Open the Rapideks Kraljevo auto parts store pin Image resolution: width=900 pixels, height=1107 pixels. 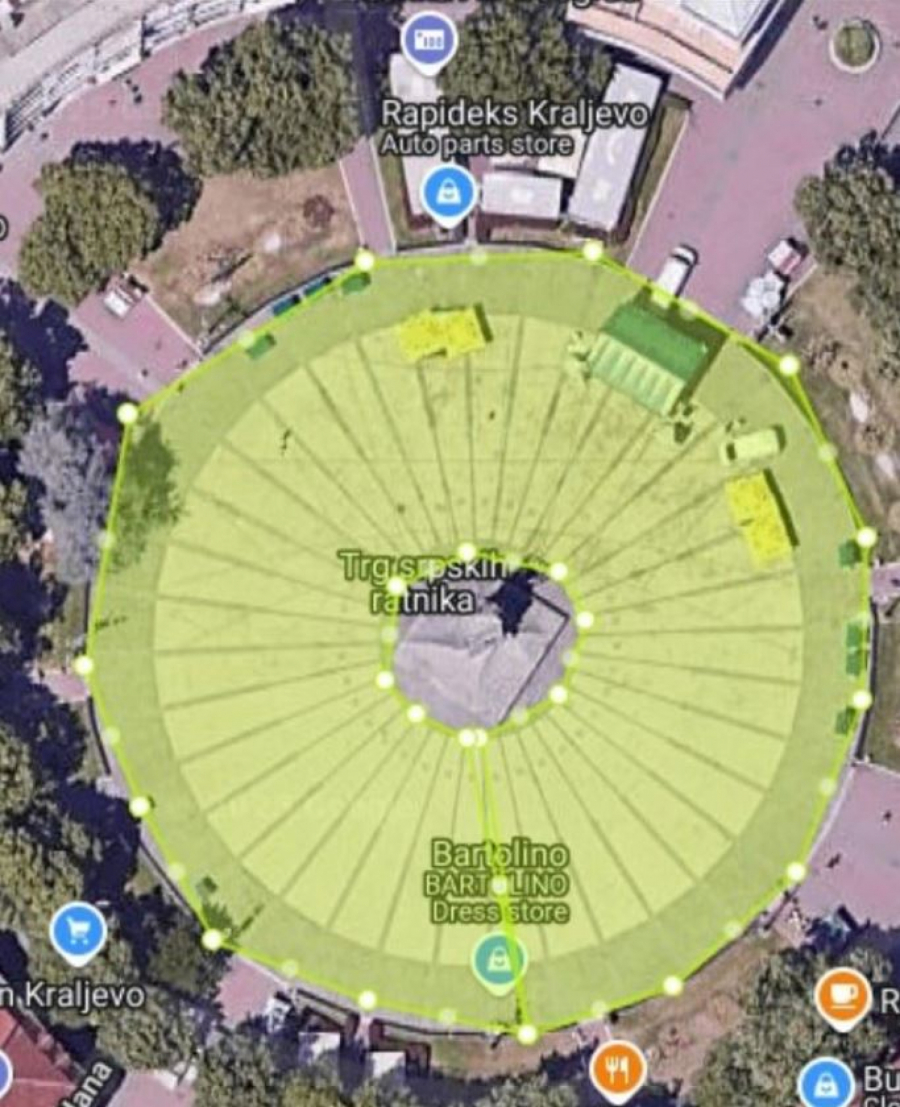tap(448, 191)
